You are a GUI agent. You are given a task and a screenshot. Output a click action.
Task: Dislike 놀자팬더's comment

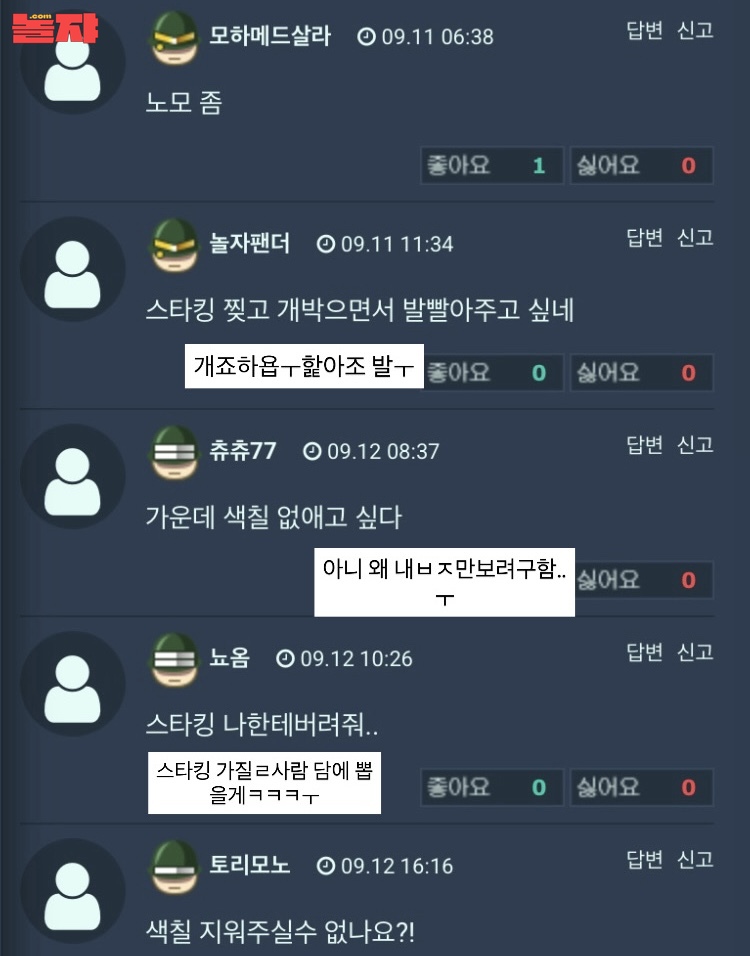tap(640, 373)
